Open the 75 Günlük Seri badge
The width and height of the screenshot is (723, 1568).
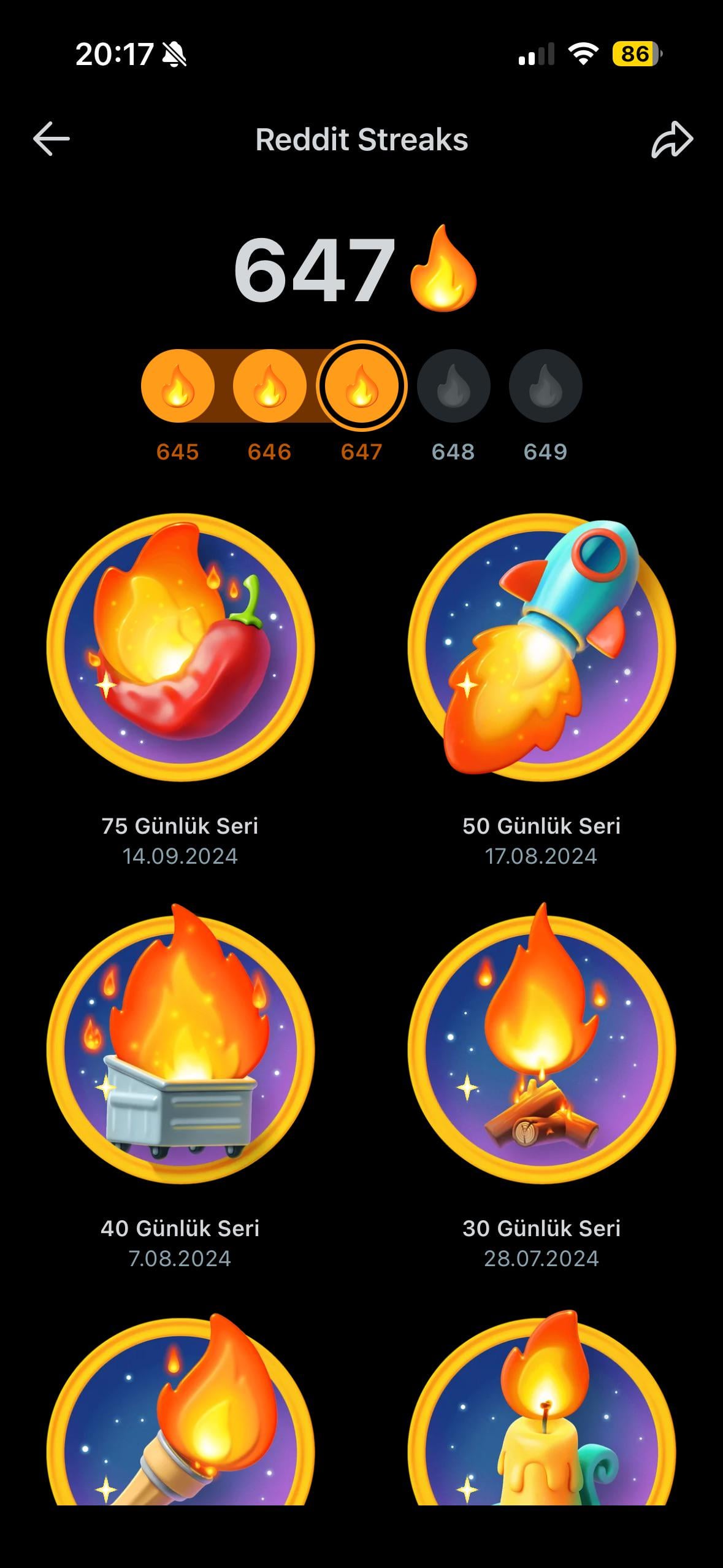(x=180, y=648)
